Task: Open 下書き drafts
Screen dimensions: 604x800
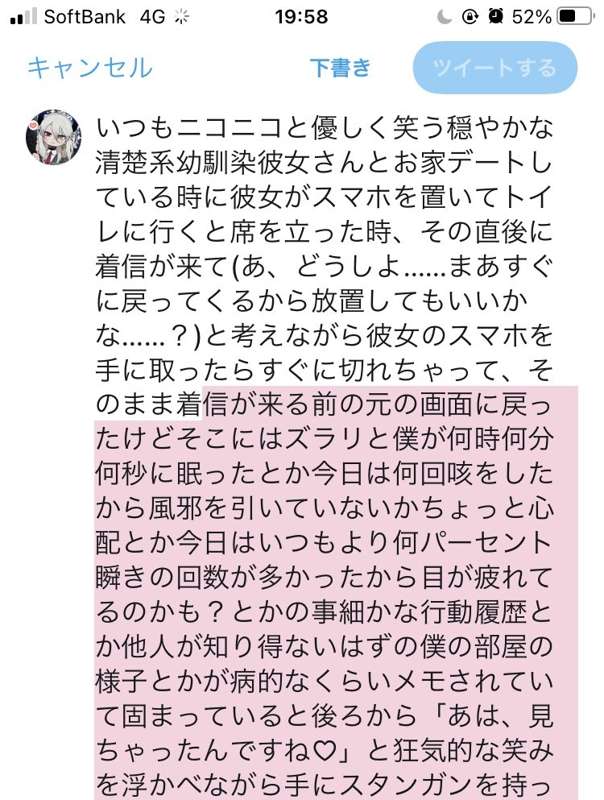Action: tap(340, 68)
